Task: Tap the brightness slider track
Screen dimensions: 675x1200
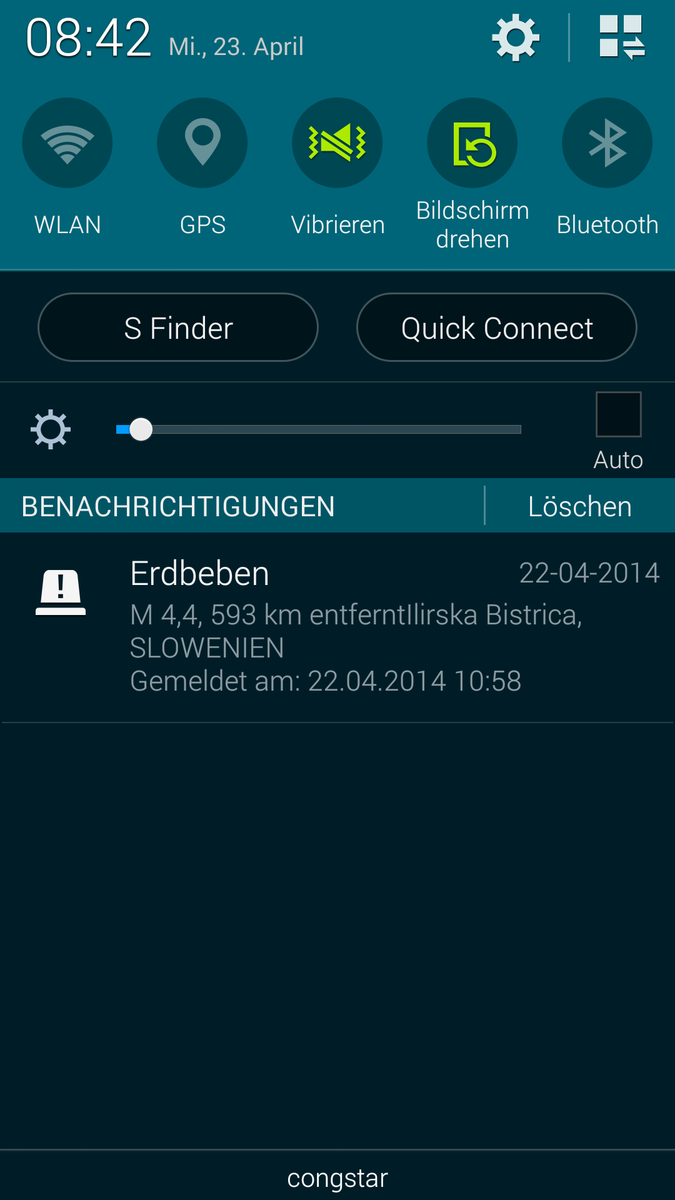Action: point(319,430)
